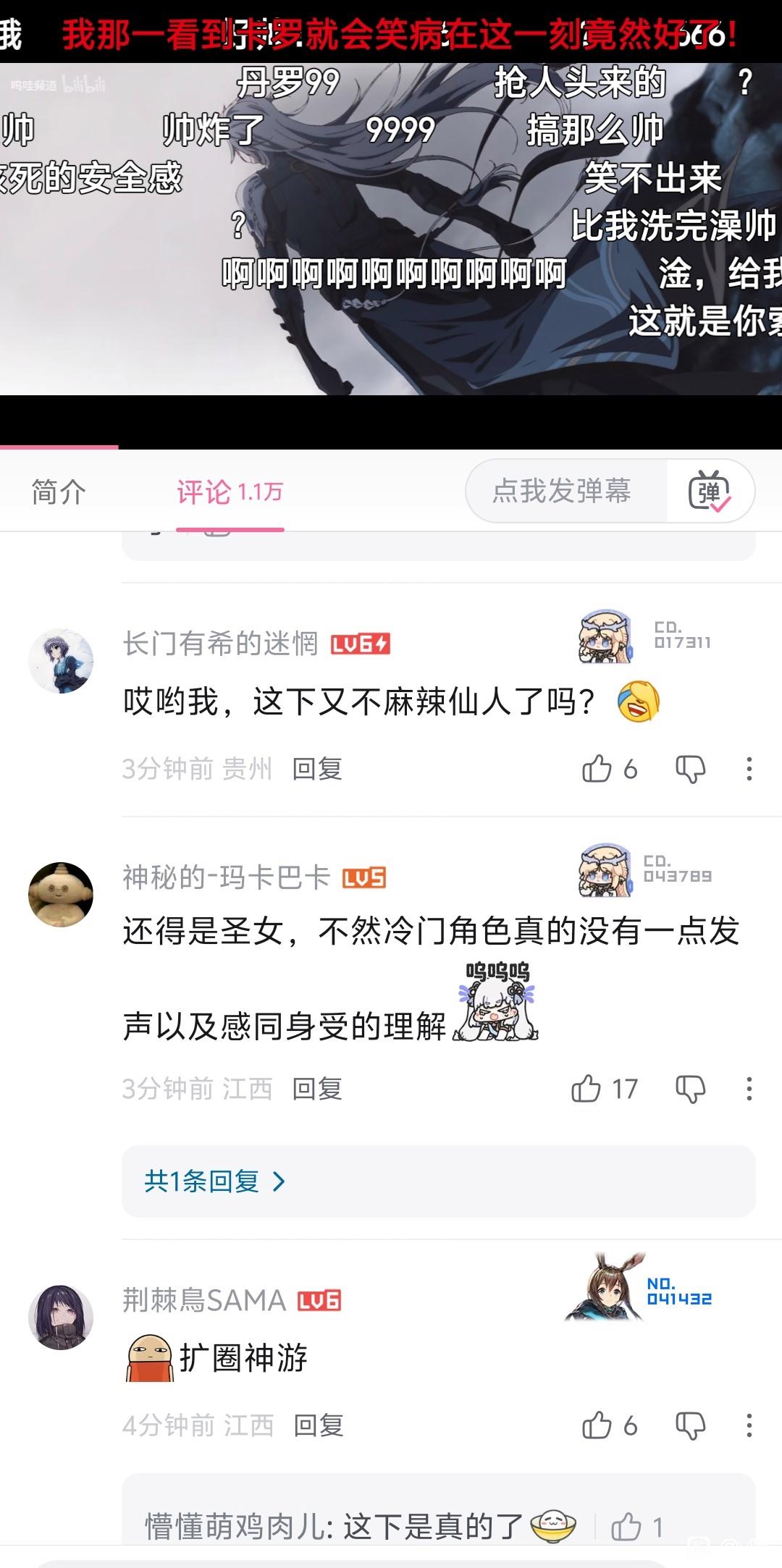Like 懵懂萌鸡肉儿's reply

(x=626, y=1527)
